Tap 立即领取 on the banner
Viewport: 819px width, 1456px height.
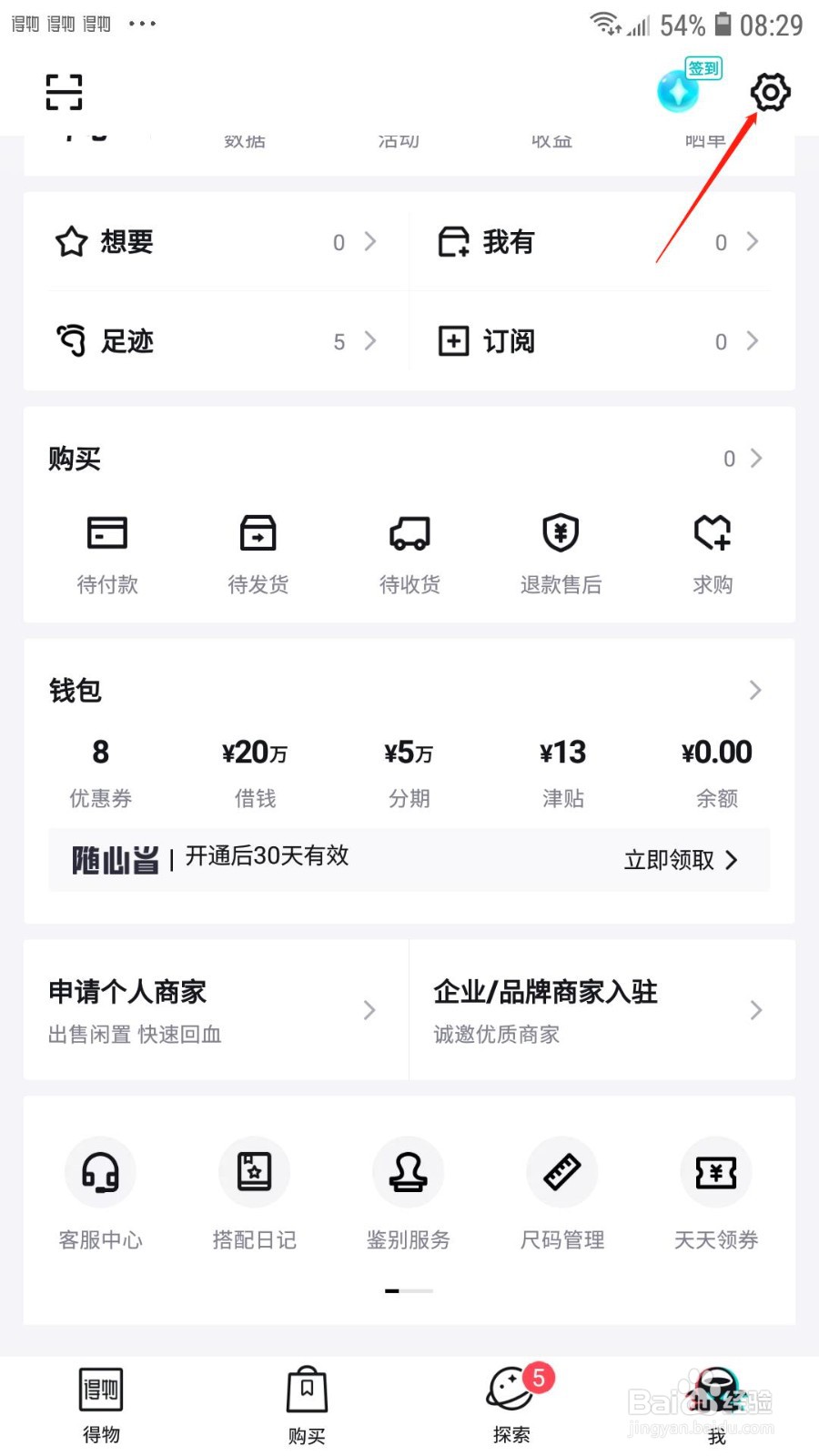click(681, 860)
